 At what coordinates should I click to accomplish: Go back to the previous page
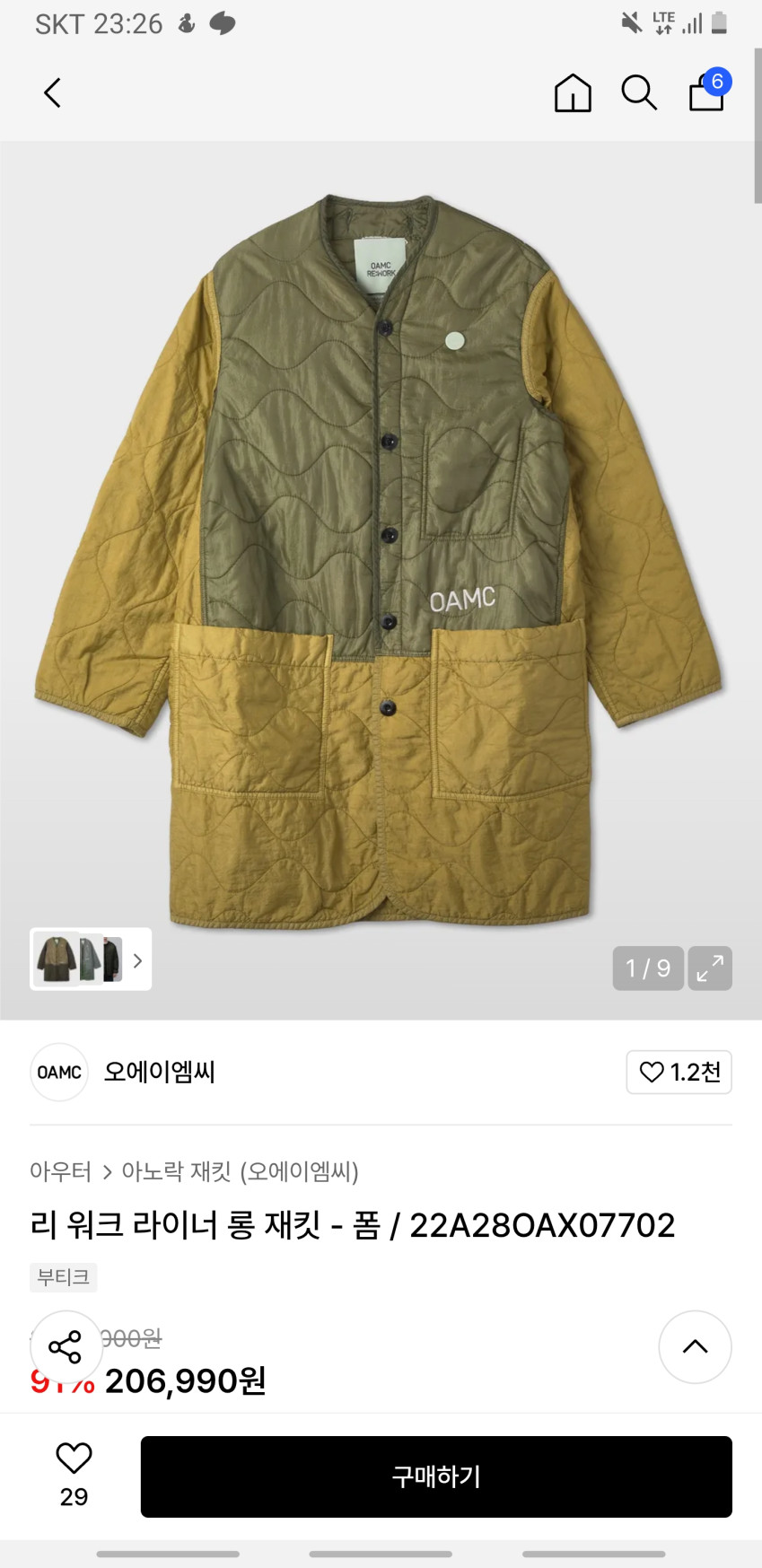coord(53,92)
